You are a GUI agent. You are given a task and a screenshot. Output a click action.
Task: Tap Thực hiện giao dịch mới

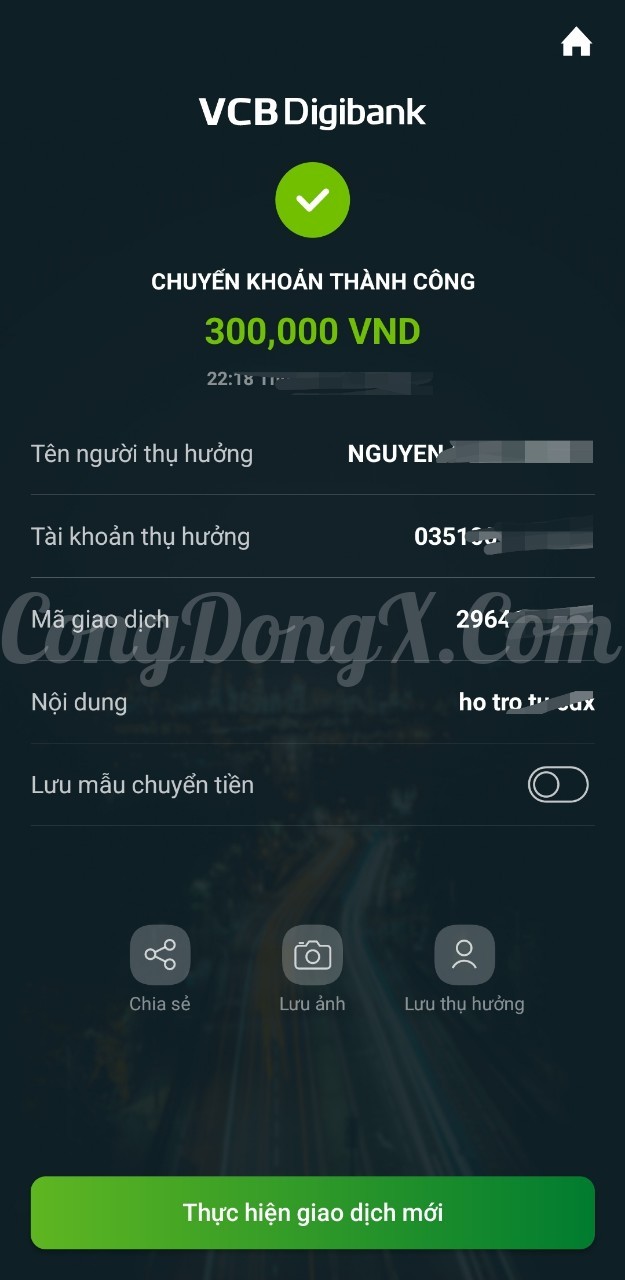(312, 1213)
